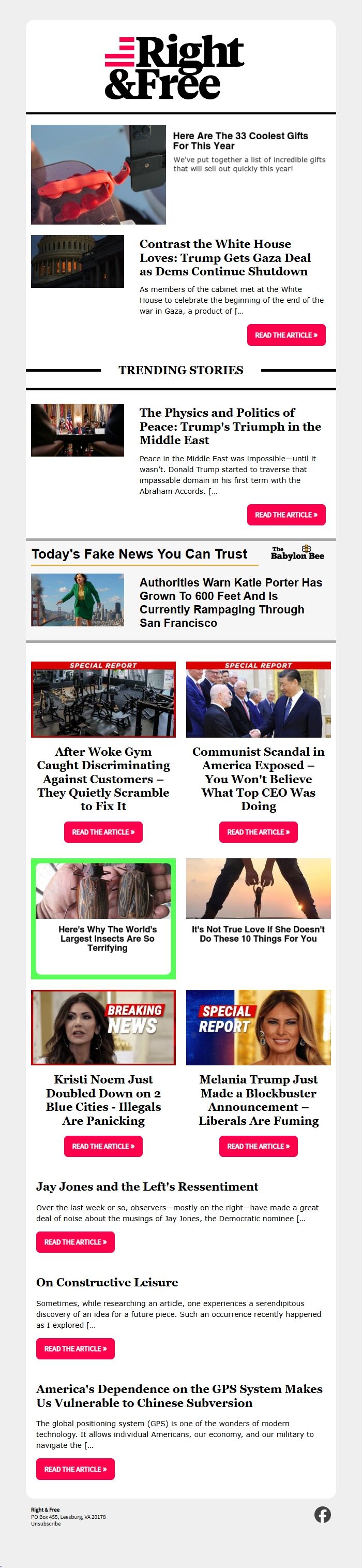Open the Capitol building article image
362x1568 pixels.
77,261
